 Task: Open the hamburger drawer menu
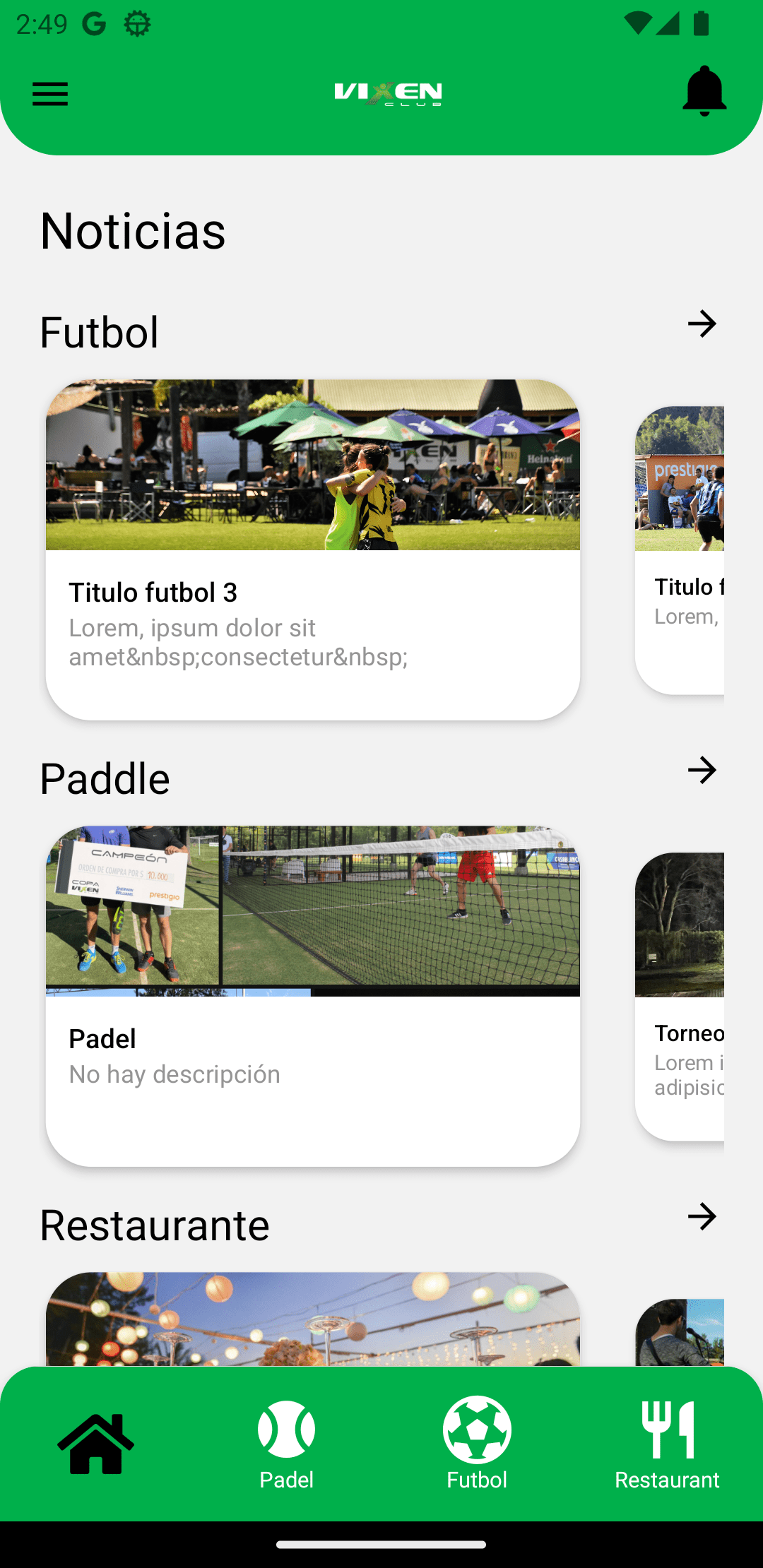tap(50, 94)
